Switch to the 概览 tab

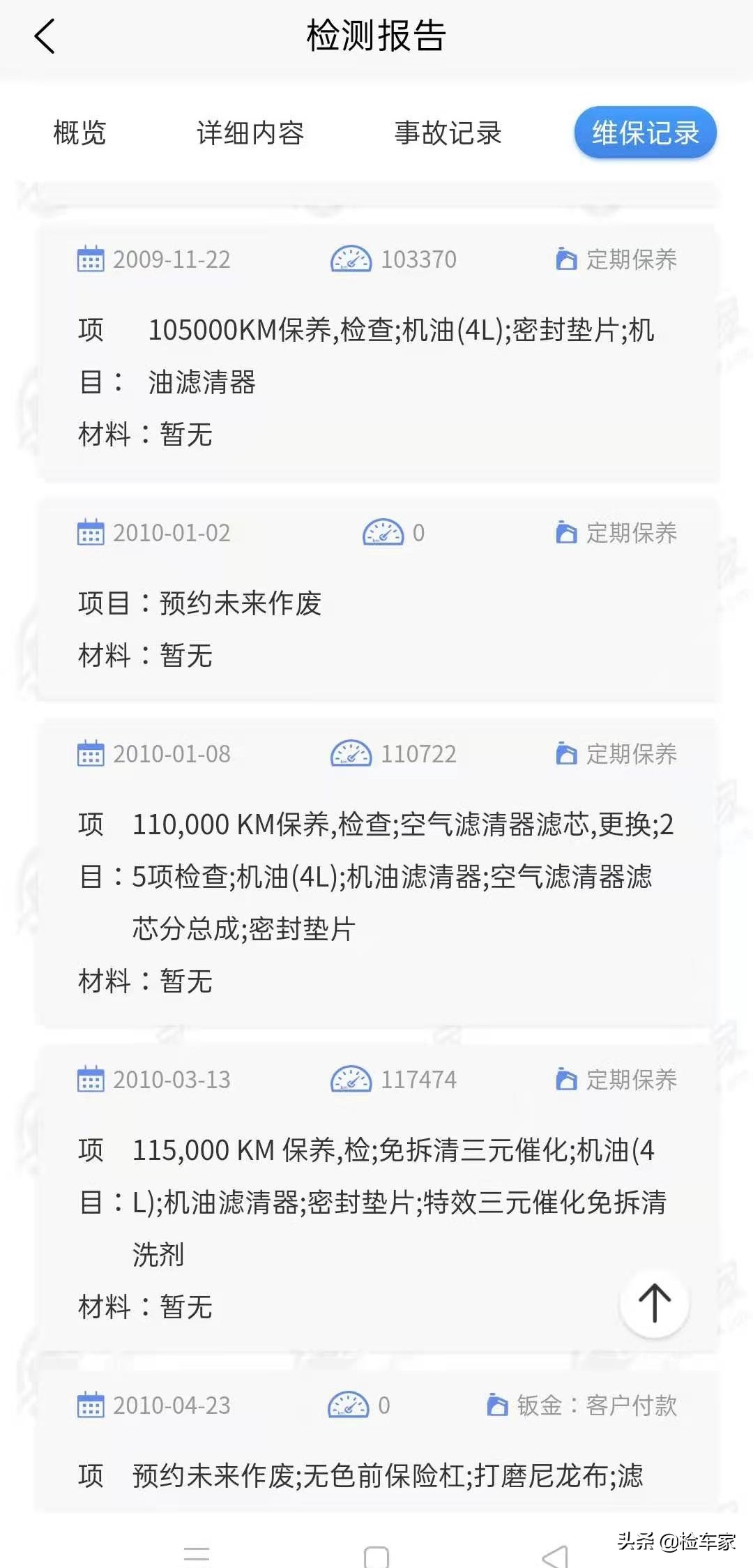(x=79, y=133)
